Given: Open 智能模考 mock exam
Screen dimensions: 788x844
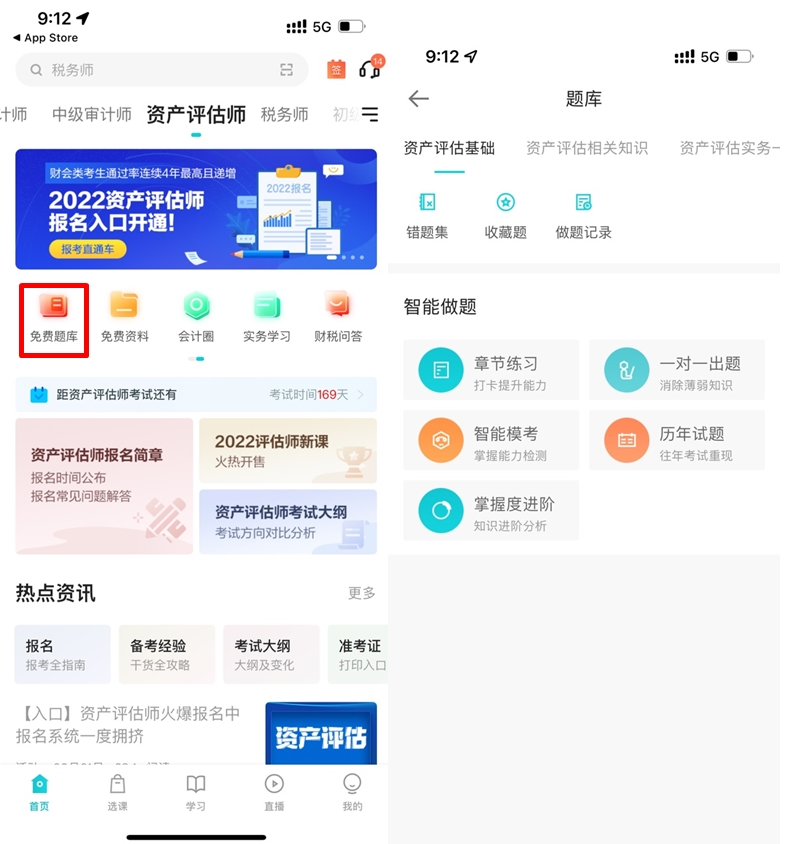Looking at the screenshot, I should point(491,441).
